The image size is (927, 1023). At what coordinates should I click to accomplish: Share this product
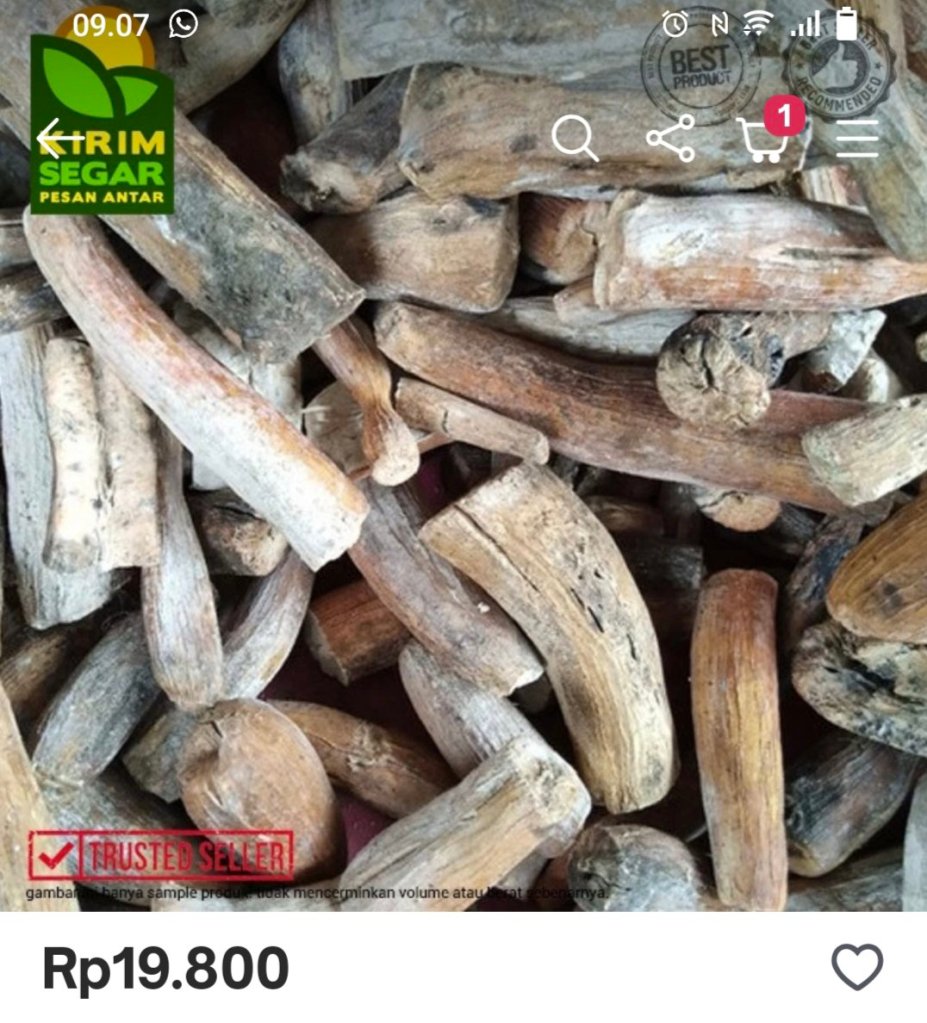click(670, 138)
